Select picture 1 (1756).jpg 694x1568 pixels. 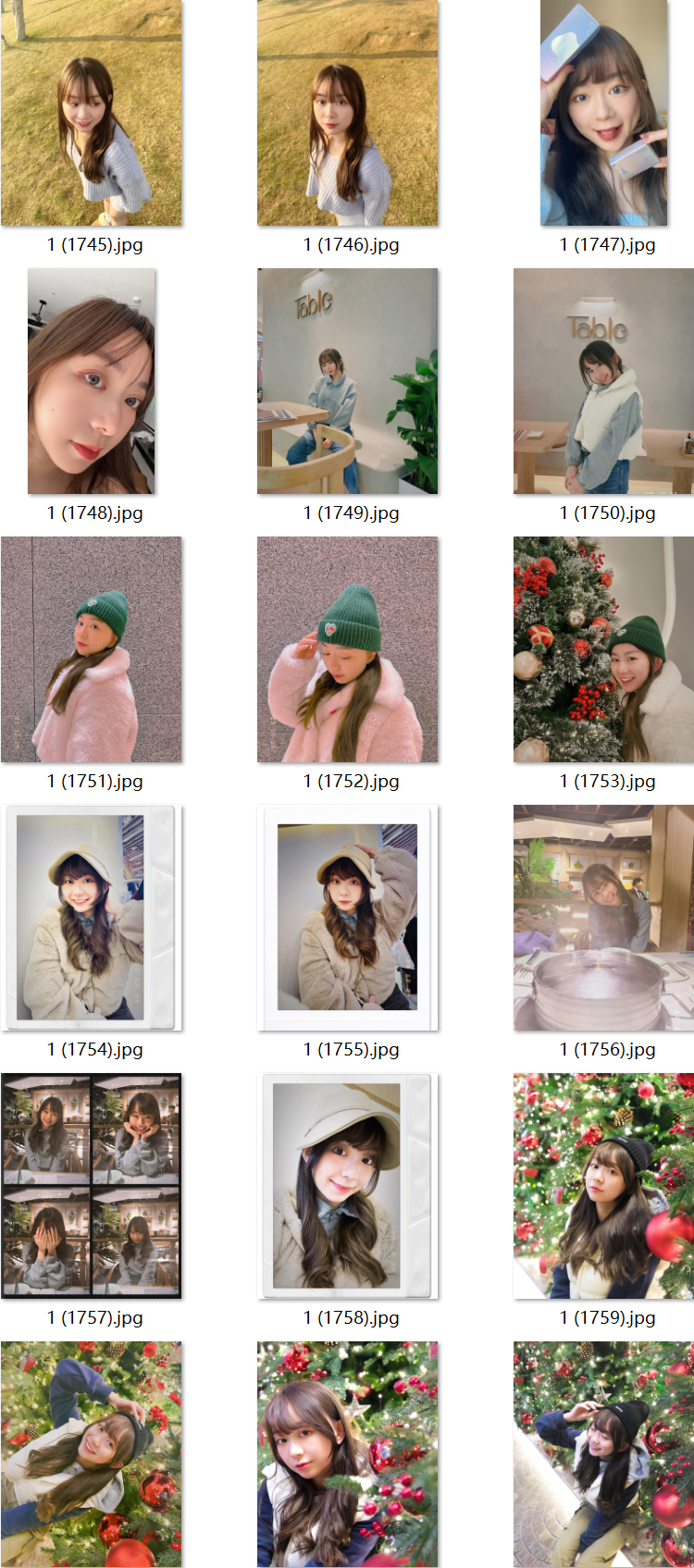click(603, 918)
